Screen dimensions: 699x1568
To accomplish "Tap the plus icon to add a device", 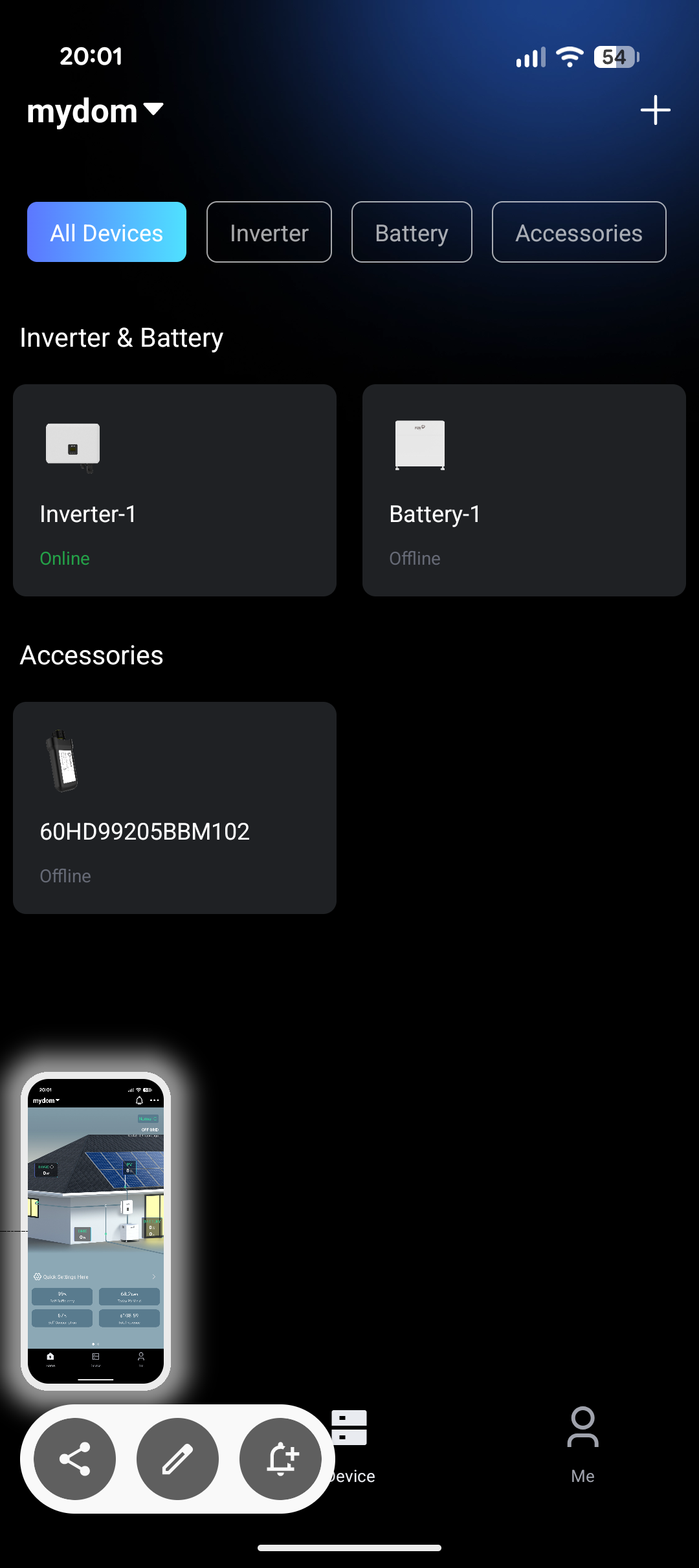I will pyautogui.click(x=655, y=110).
